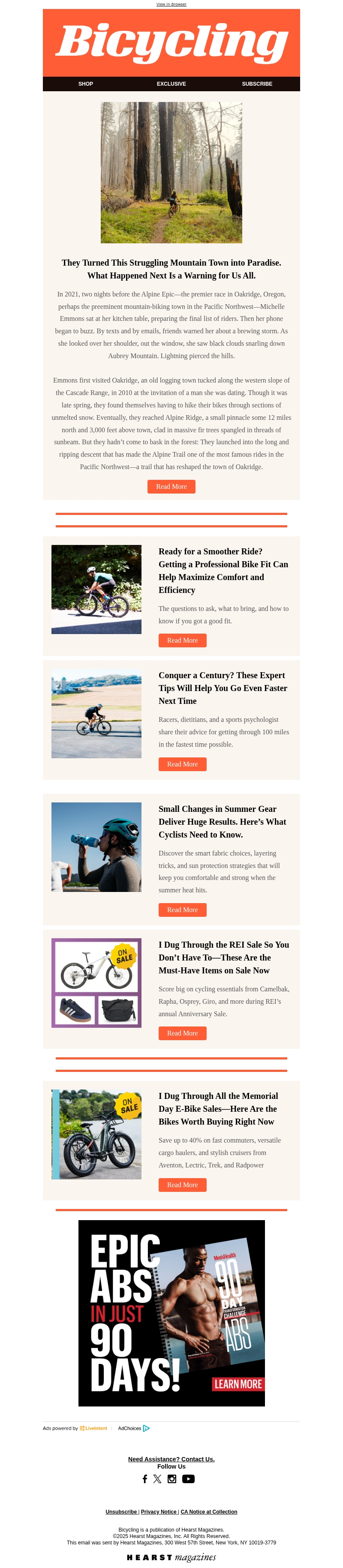Open the YouTube icon
This screenshot has width=343, height=1568.
pos(188,1479)
